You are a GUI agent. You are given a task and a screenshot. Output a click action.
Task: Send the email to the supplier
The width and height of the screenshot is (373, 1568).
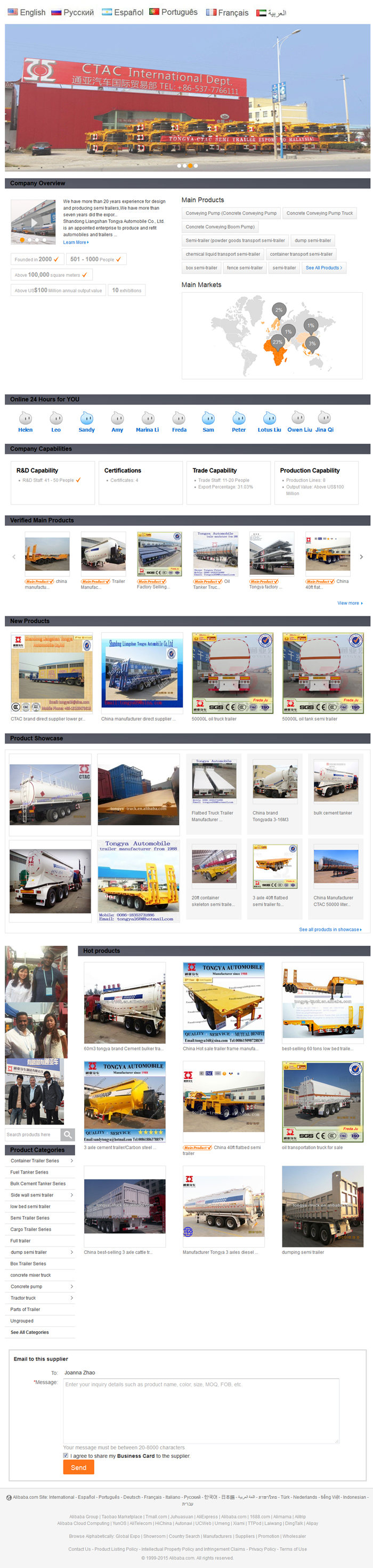point(78,1467)
